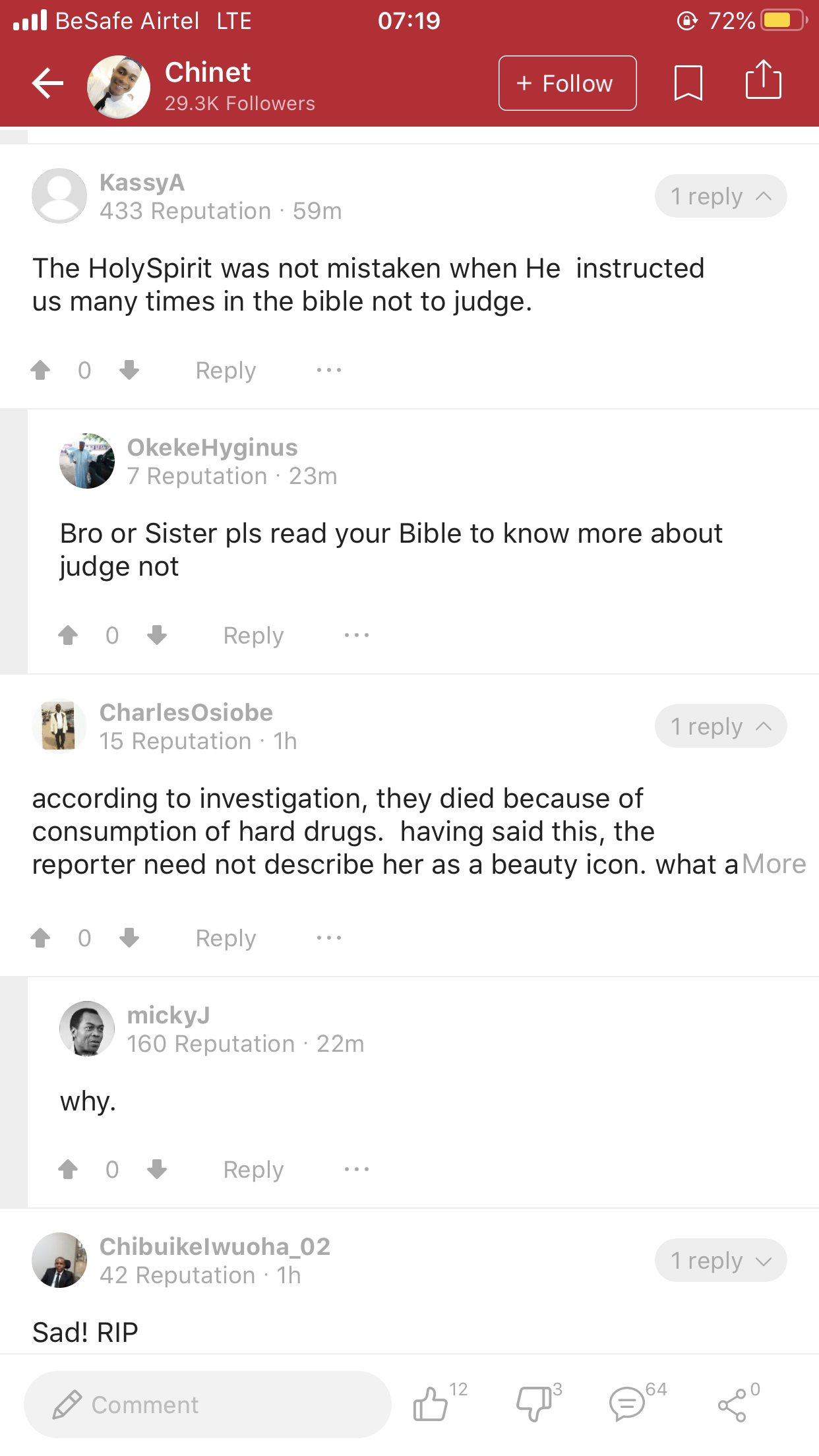Collapse the 1 reply under KassyA's comment
Viewport: 819px width, 1456px height.
click(720, 197)
